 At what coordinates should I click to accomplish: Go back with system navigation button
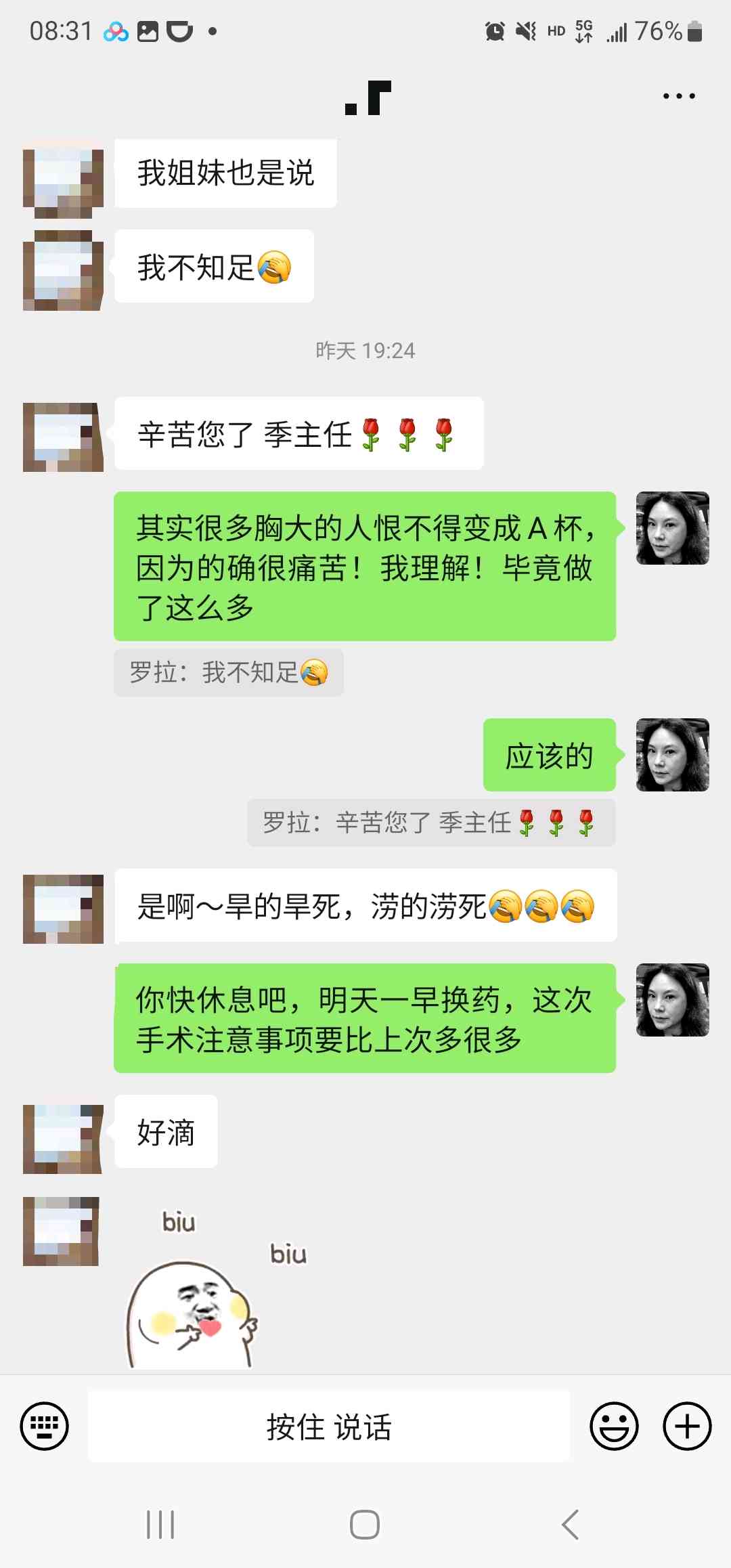pyautogui.click(x=570, y=1525)
